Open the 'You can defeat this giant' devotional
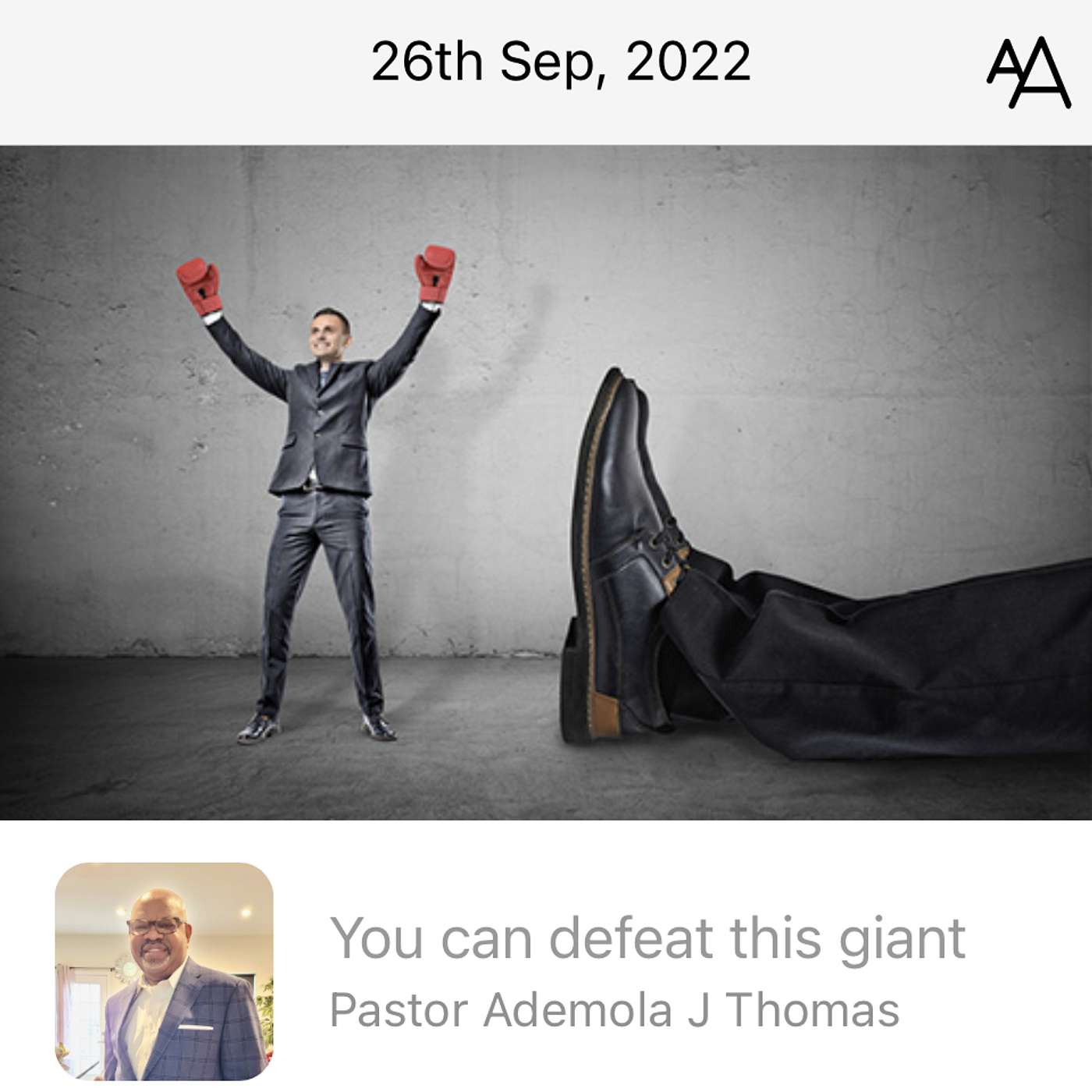The height and width of the screenshot is (1092, 1092). (647, 938)
